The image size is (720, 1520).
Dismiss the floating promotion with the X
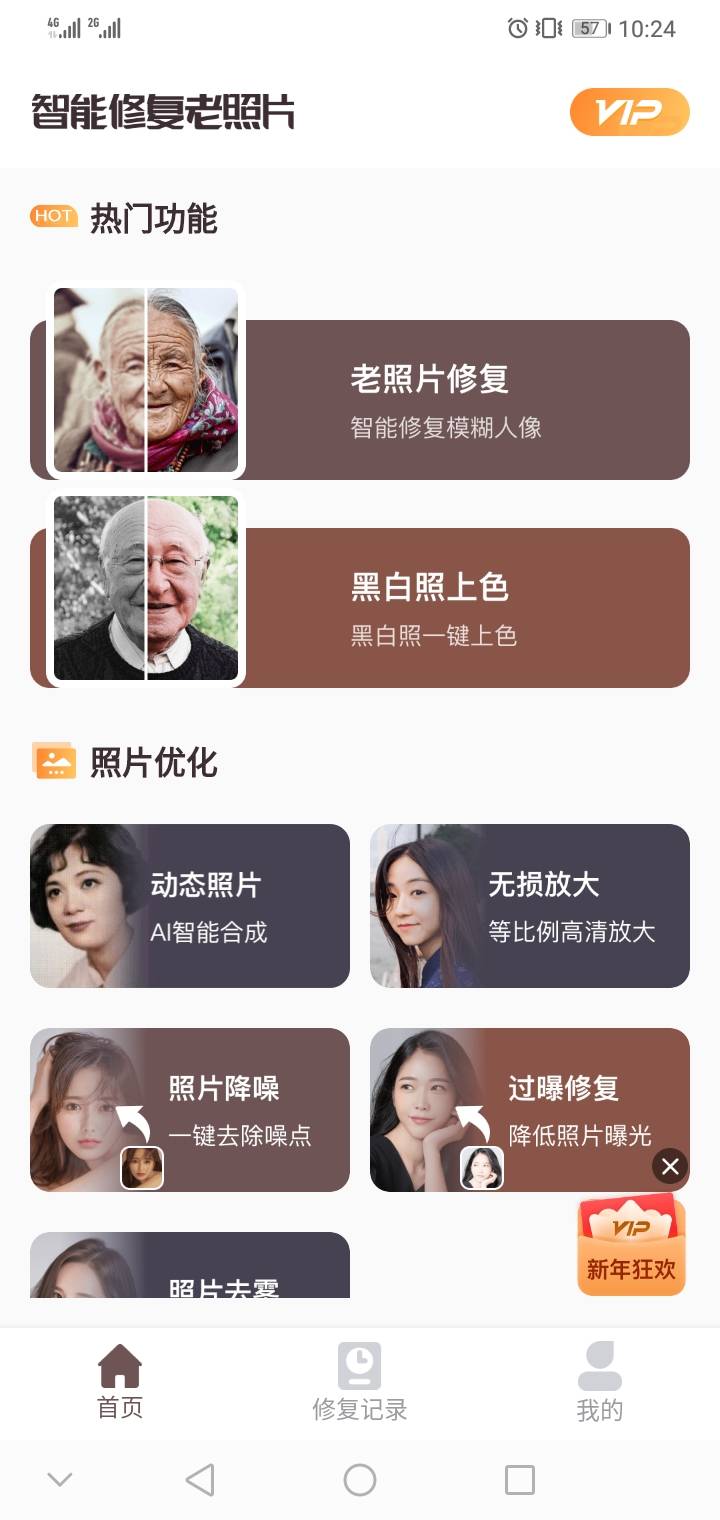pos(668,1167)
